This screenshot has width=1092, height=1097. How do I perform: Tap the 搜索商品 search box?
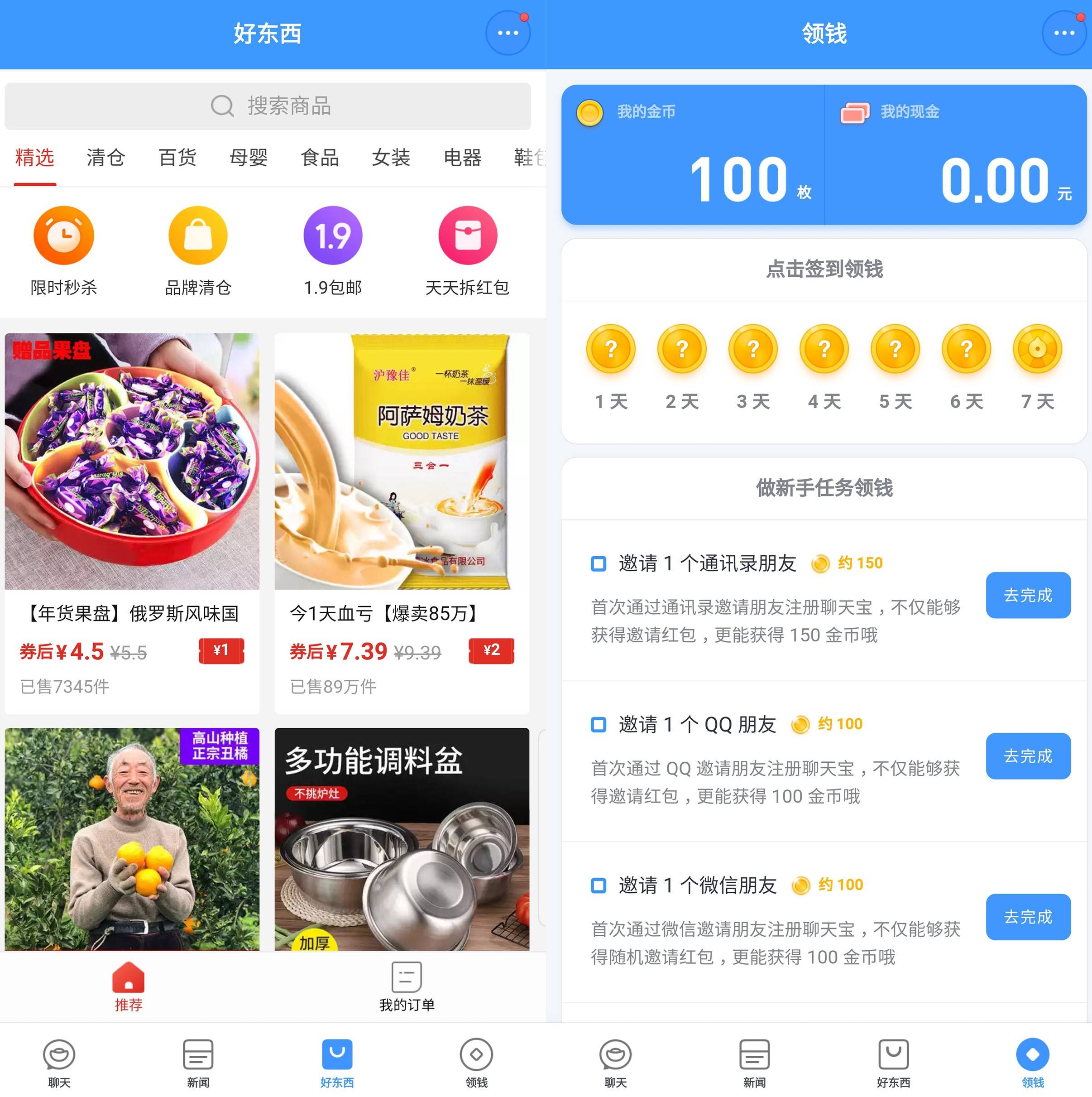coord(267,106)
